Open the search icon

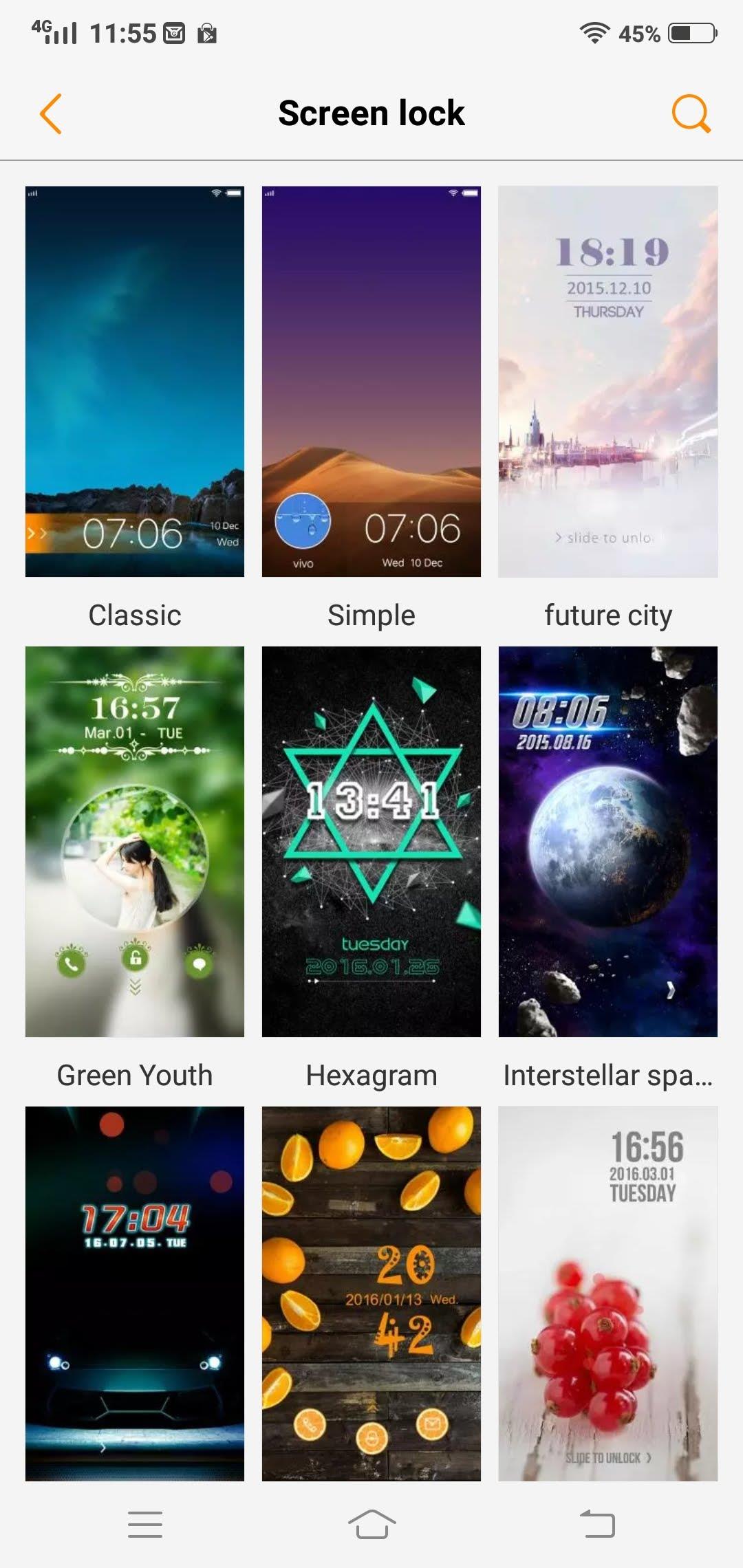pos(690,113)
